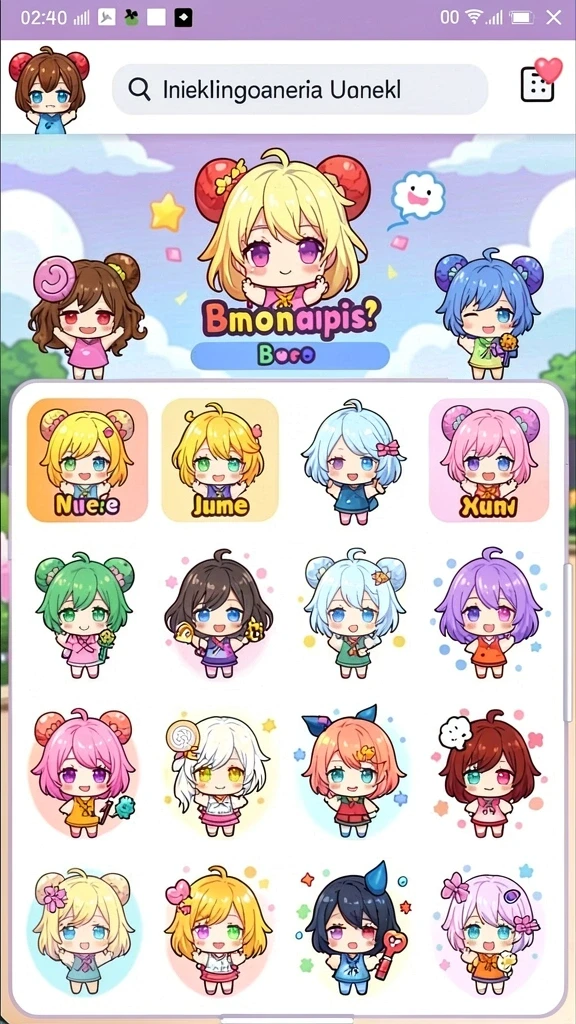Select the green-haired character with hair buns

pos(85,614)
